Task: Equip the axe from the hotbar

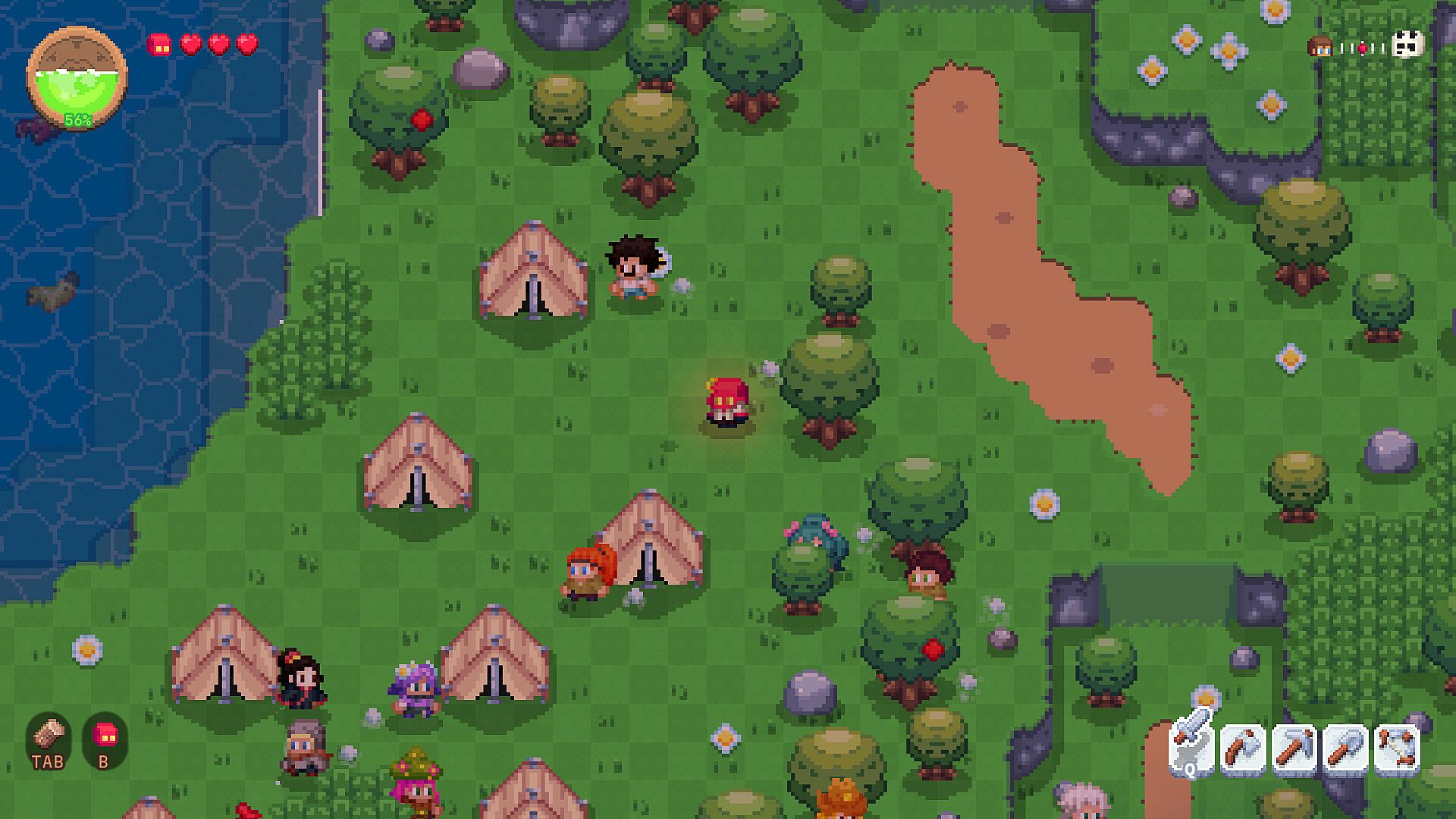Action: [x=1243, y=748]
